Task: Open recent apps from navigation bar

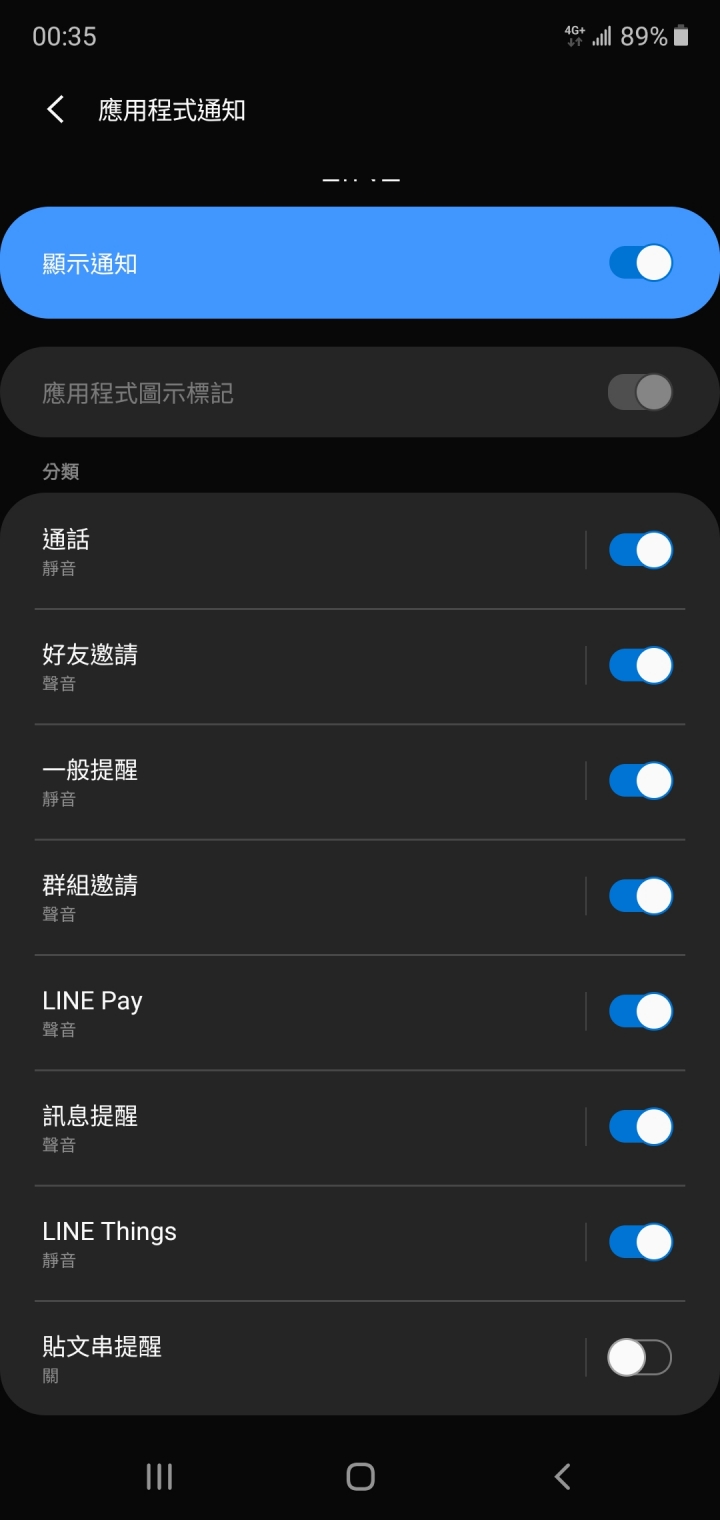Action: pos(159,1476)
